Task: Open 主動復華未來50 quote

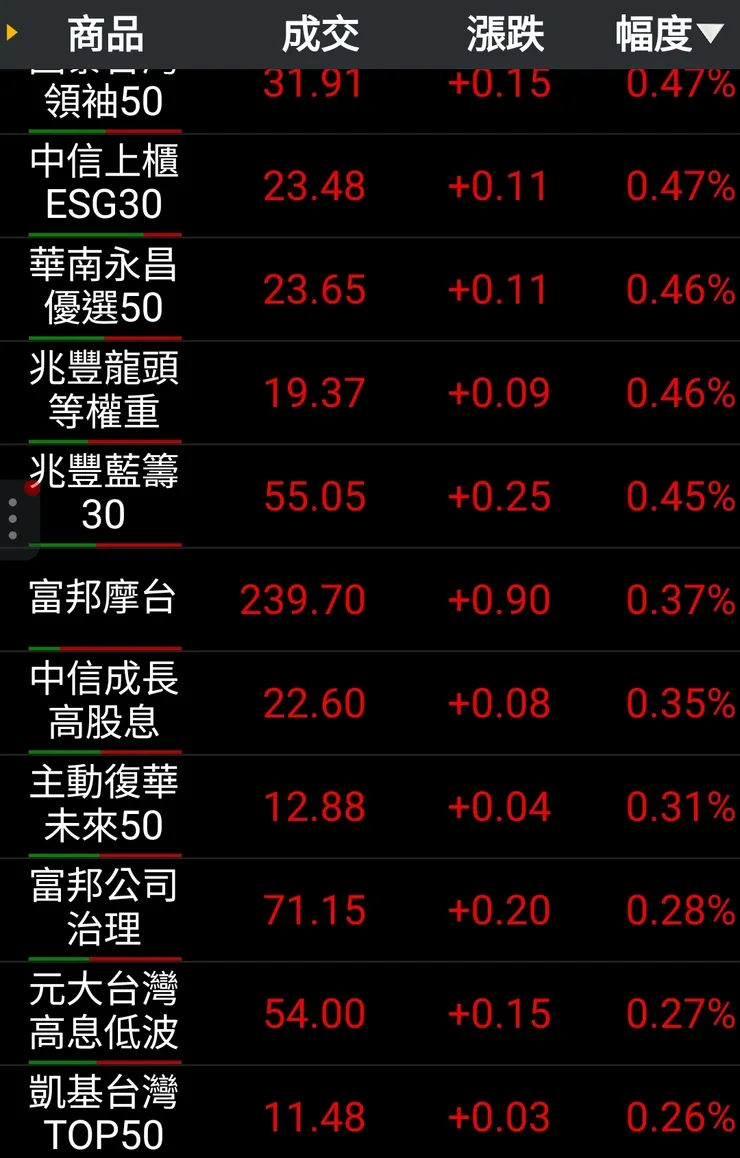Action: point(105,805)
